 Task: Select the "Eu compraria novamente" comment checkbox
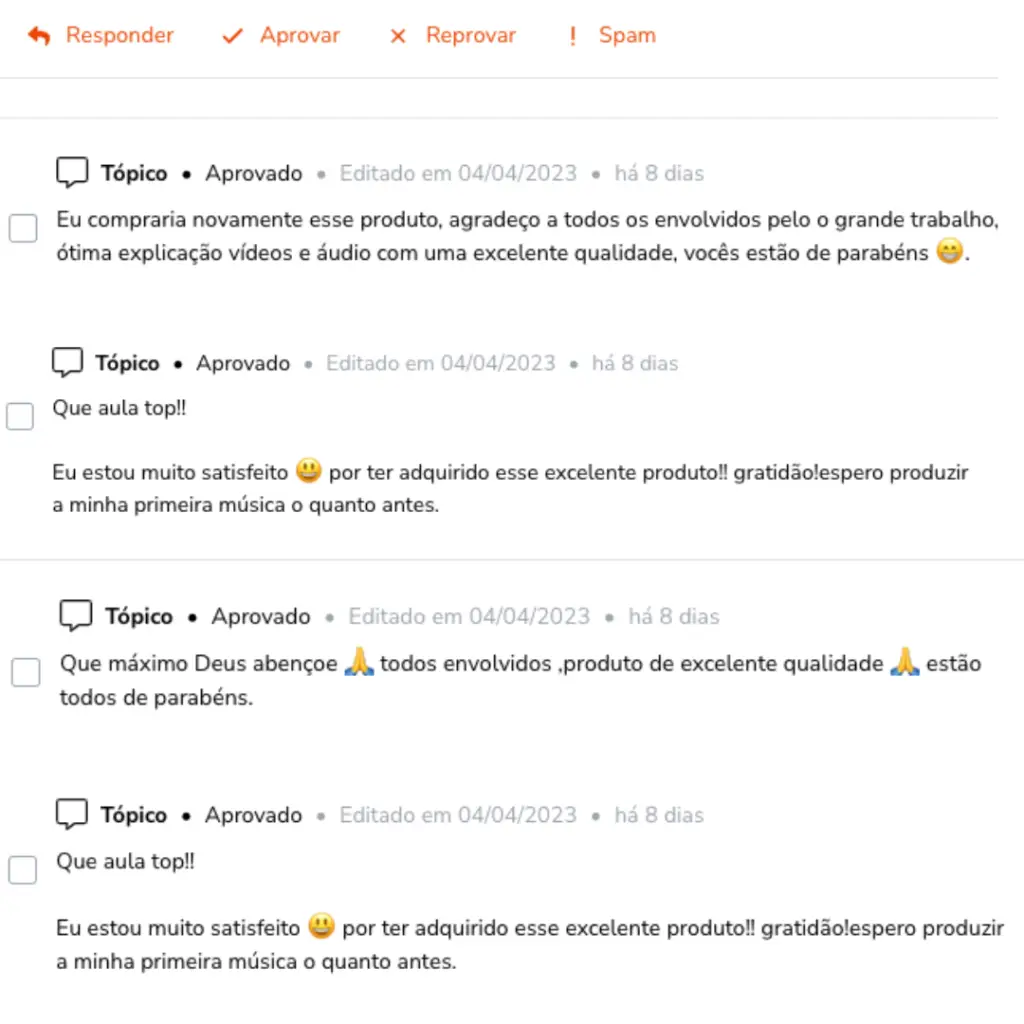(x=23, y=228)
